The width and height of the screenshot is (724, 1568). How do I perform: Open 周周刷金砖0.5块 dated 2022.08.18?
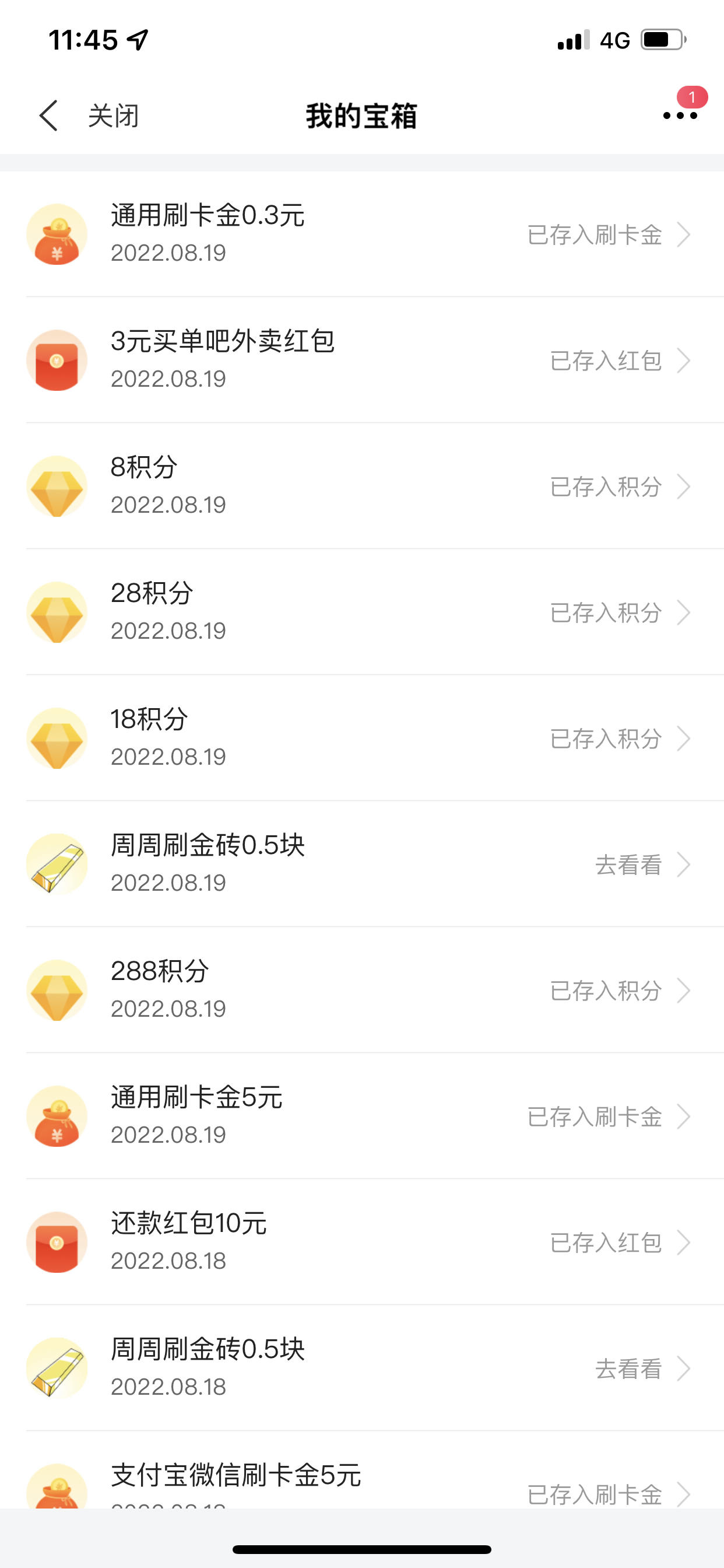362,1368
